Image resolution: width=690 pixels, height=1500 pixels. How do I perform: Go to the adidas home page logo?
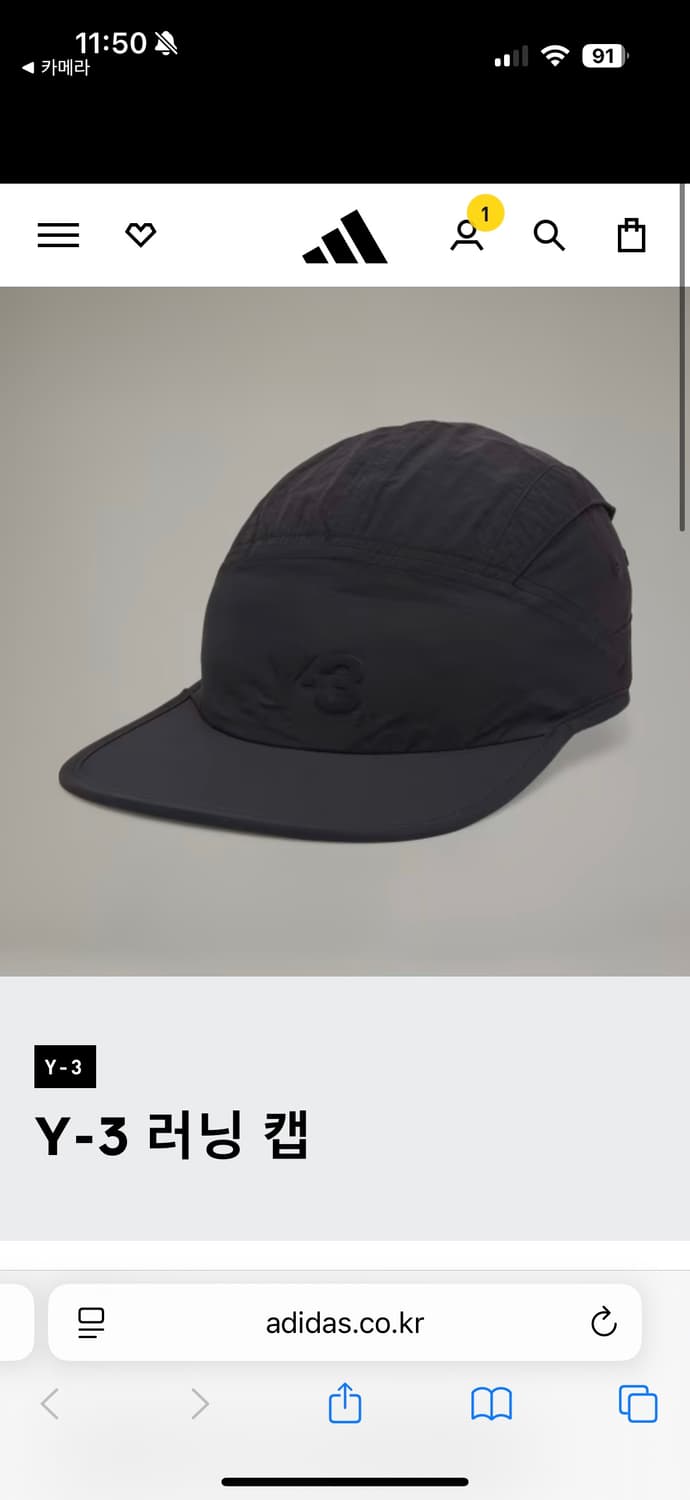pos(345,237)
